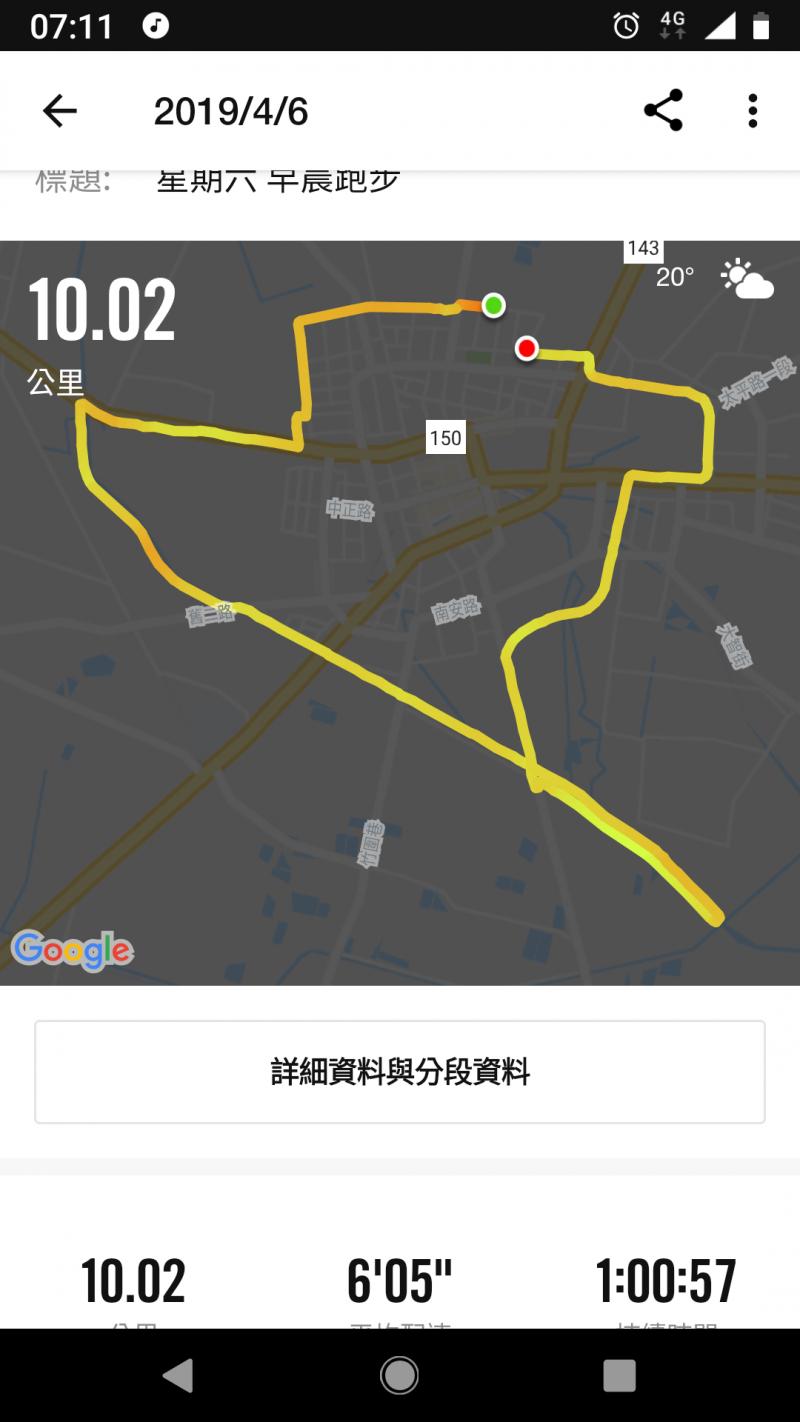
Task: Share this run activity
Action: (662, 111)
